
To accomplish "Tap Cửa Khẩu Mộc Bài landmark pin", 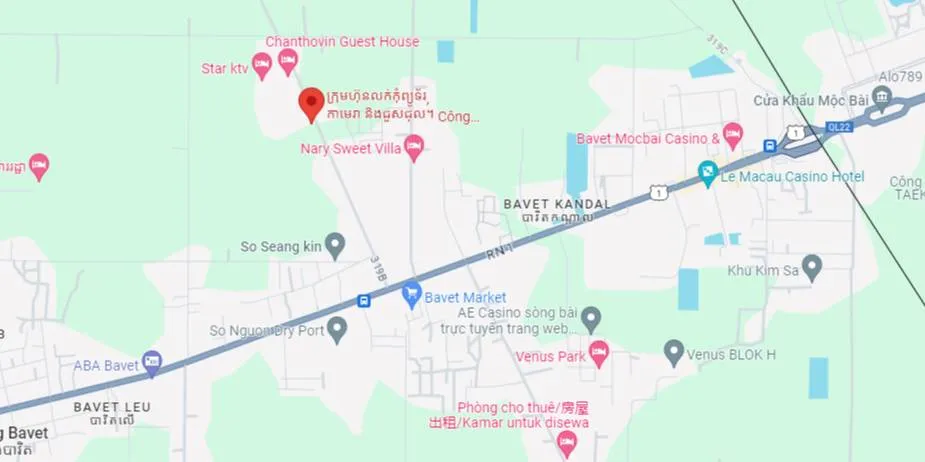I will [882, 96].
